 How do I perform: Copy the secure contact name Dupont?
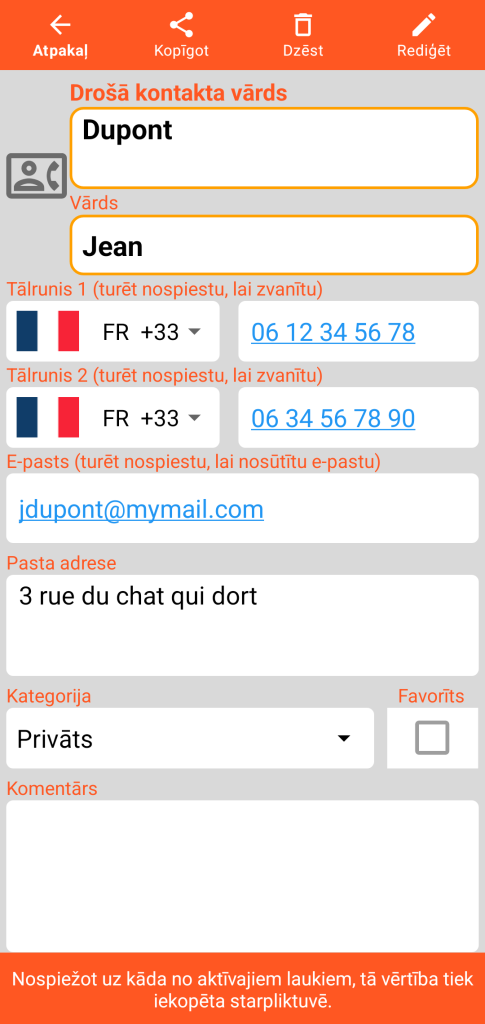coord(274,148)
